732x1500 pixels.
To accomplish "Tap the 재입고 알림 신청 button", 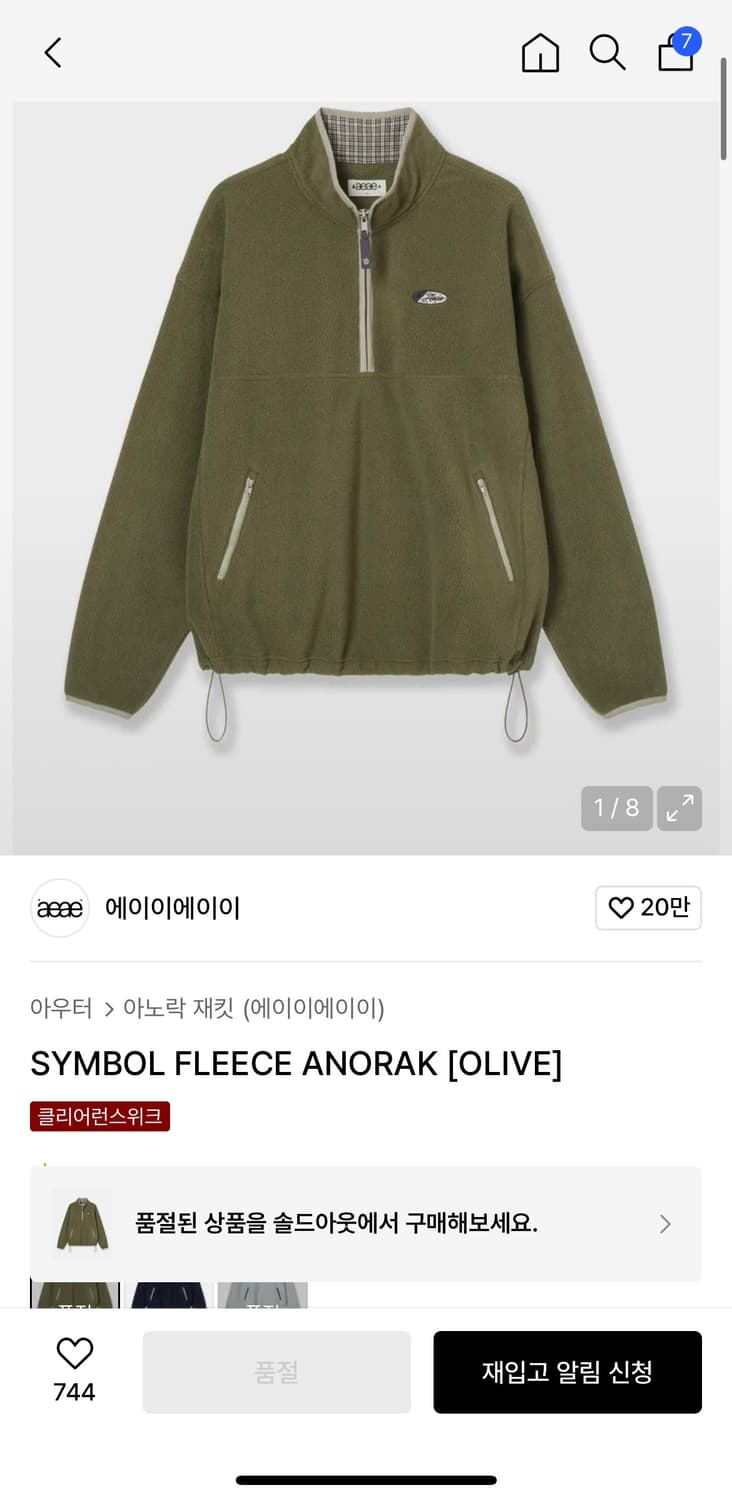I will click(567, 1372).
